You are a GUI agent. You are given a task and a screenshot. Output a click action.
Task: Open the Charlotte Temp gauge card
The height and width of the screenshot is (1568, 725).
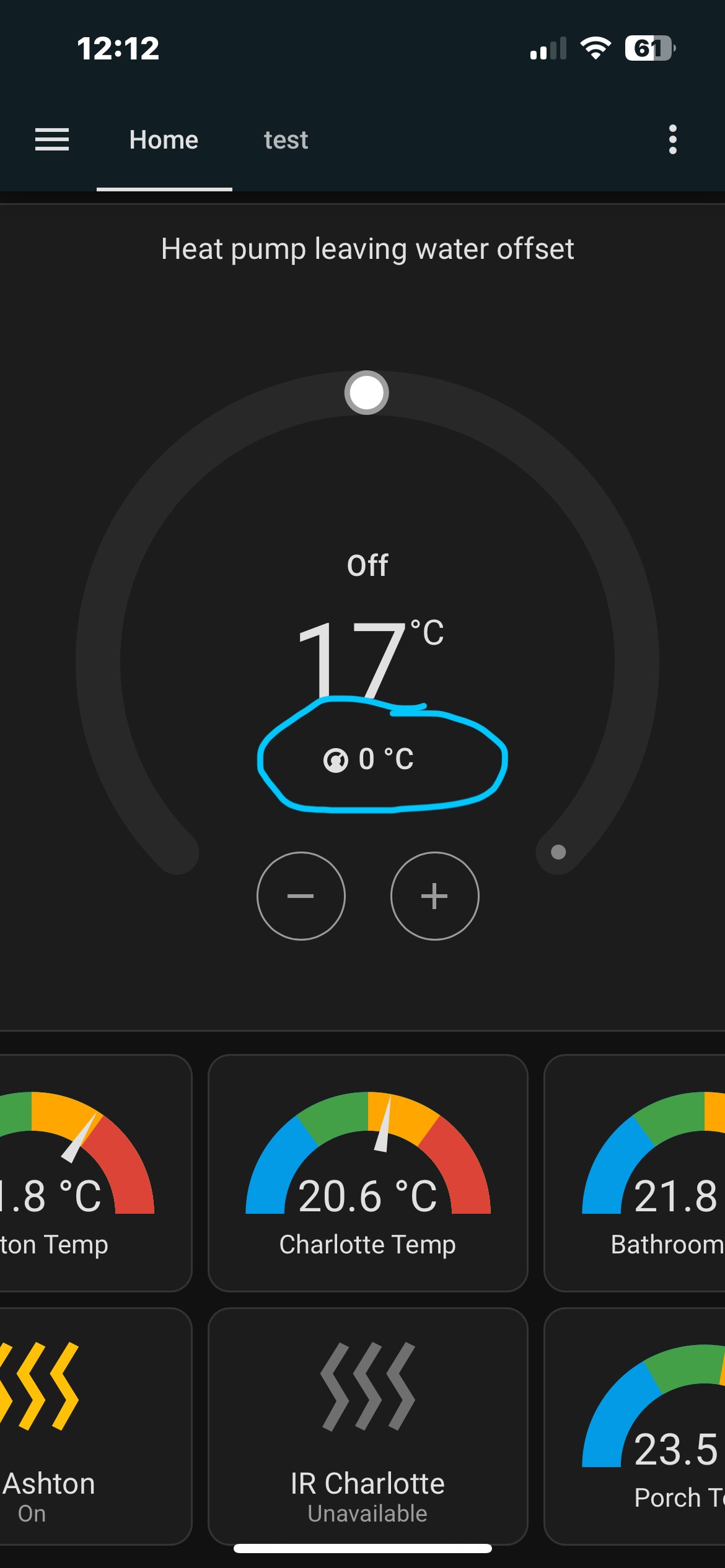(367, 1174)
